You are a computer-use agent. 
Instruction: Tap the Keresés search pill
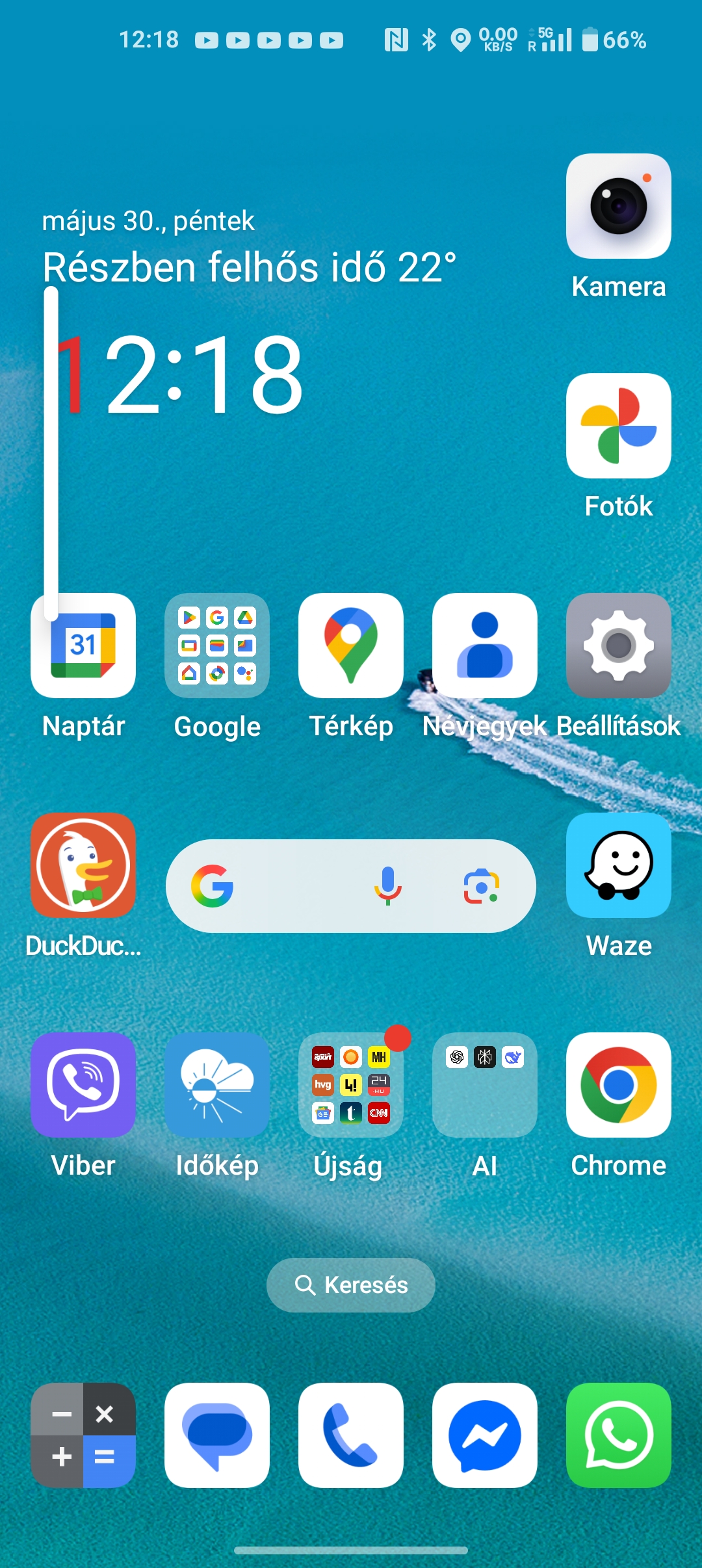pyautogui.click(x=351, y=1285)
